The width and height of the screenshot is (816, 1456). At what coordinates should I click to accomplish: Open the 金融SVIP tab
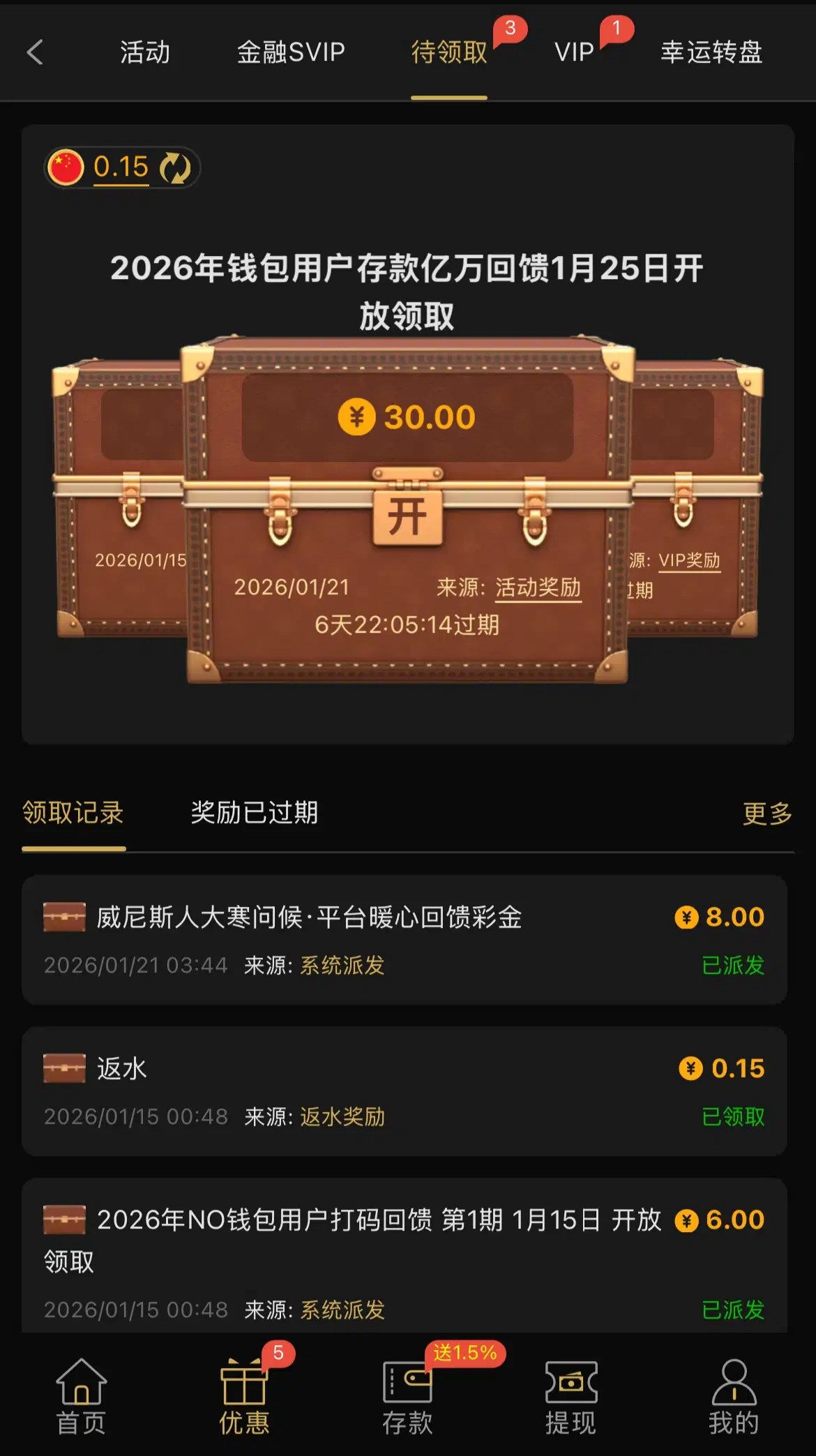pos(291,52)
